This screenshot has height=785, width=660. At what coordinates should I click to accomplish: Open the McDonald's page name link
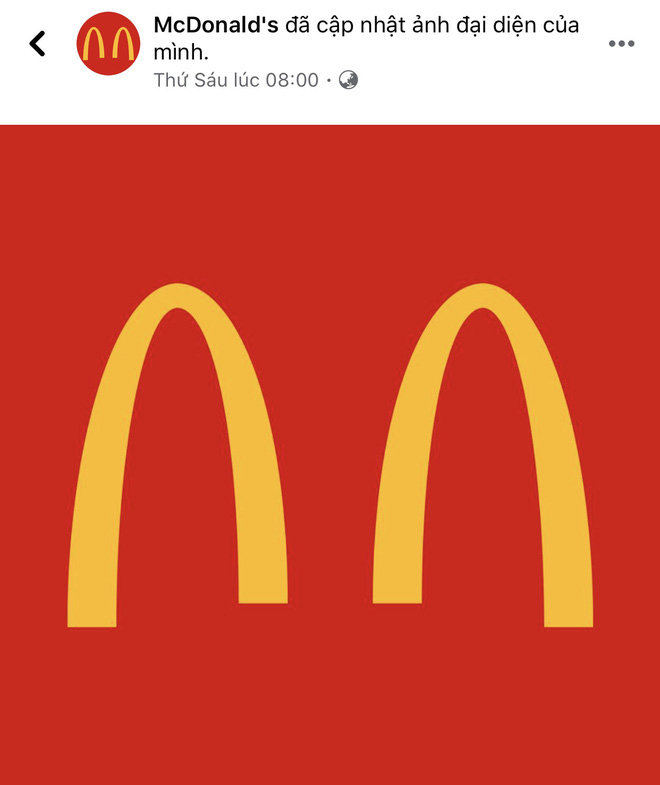click(214, 25)
